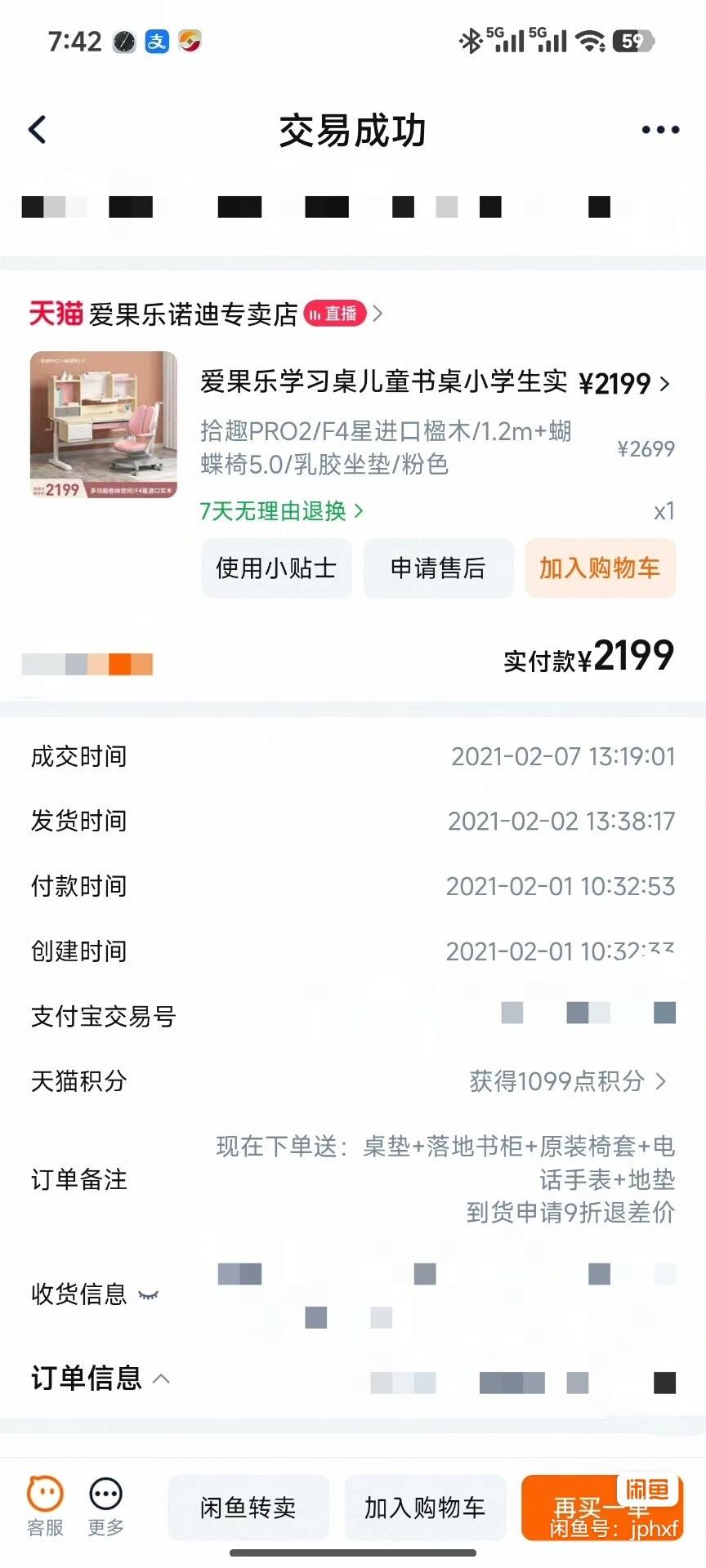The image size is (706, 1568).
Task: Resell the item via 闲鱼转卖
Action: [x=248, y=1508]
